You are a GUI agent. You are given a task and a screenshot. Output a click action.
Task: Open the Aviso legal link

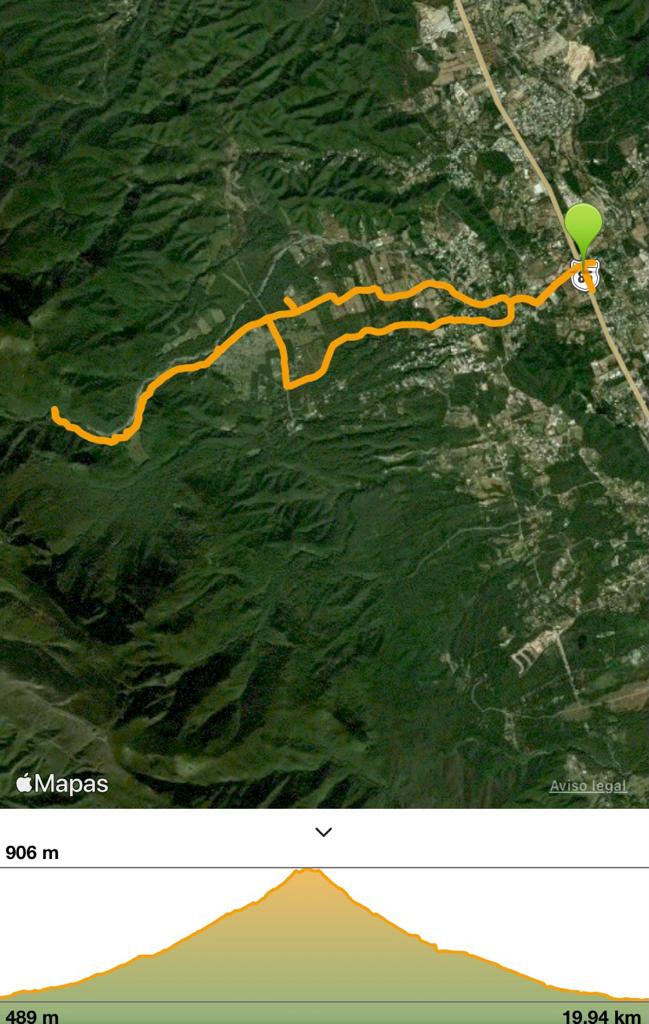588,786
